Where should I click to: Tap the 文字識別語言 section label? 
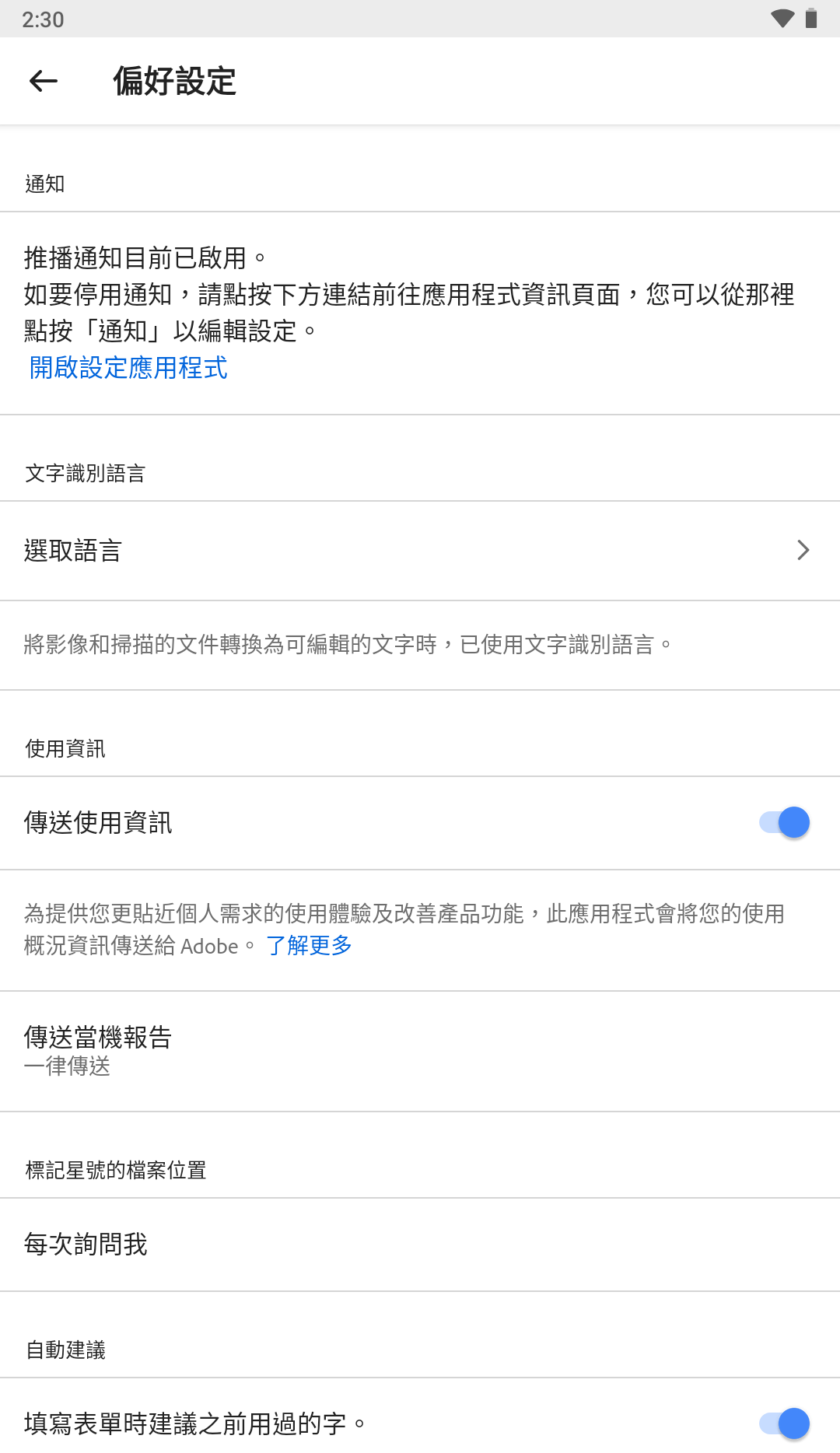click(87, 472)
